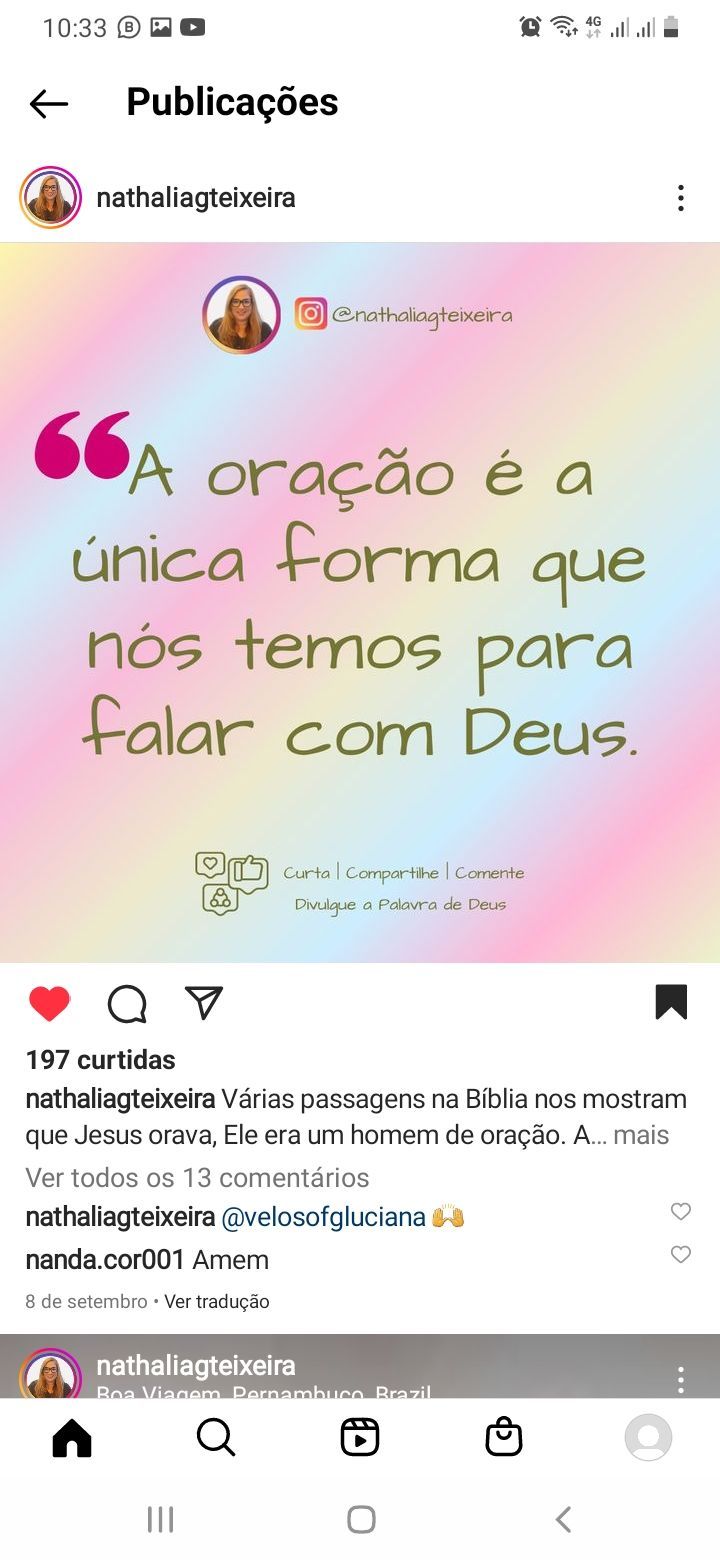This screenshot has width=720, height=1560.
Task: Share the prayer post via the paper plane
Action: (204, 1002)
